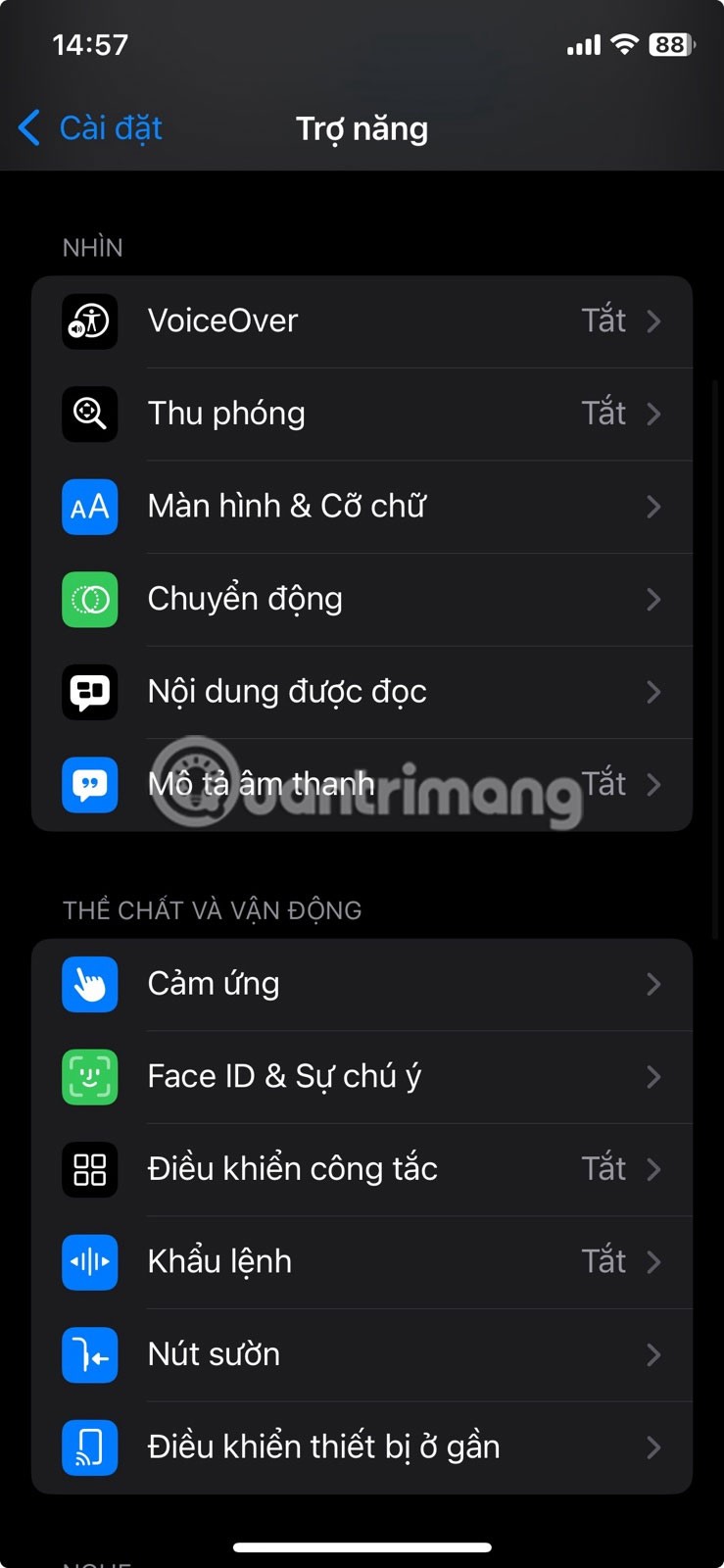724x1568 pixels.
Task: Open Thu phóng settings
Action: click(x=362, y=414)
